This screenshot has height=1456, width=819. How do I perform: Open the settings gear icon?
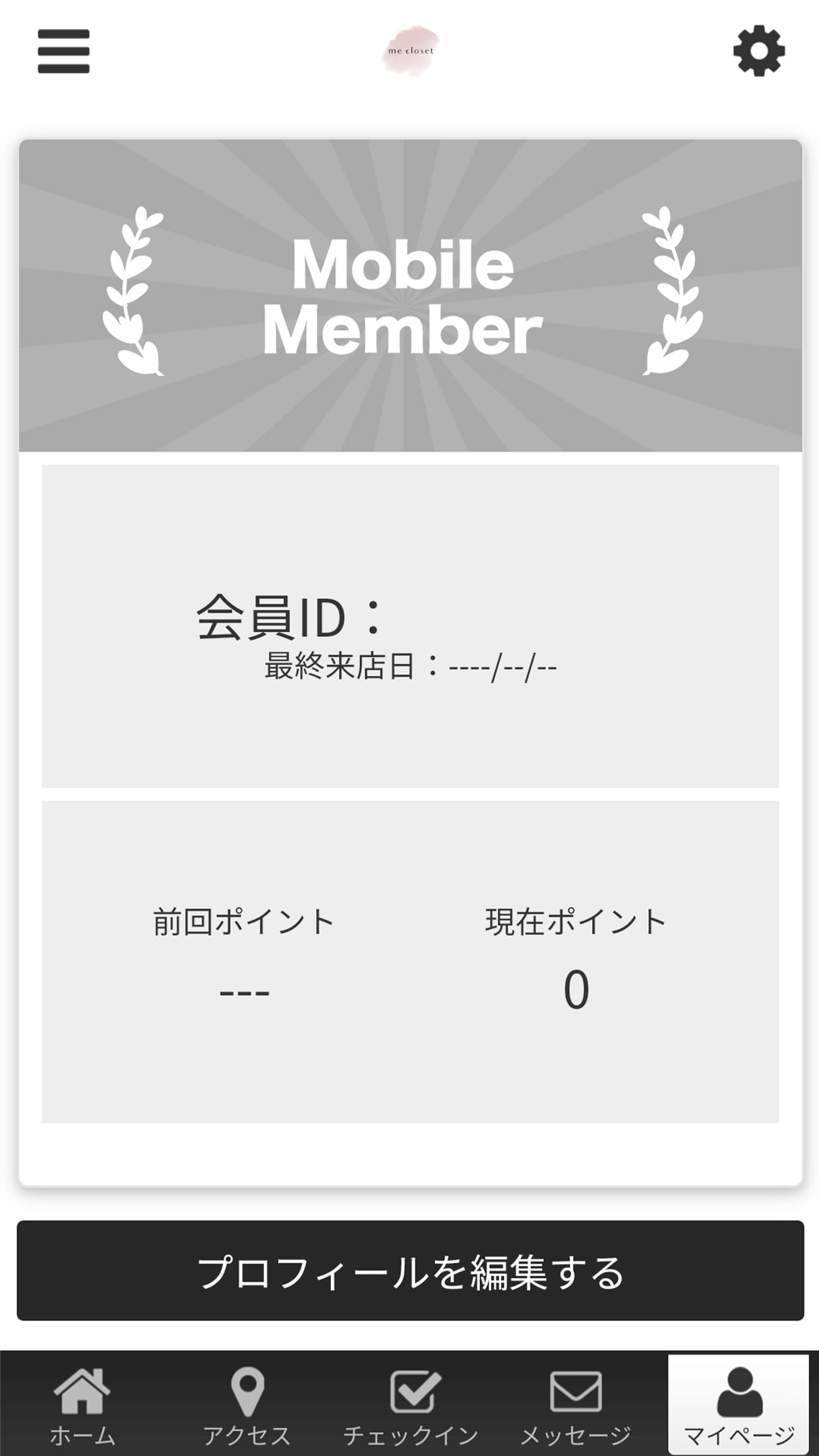(x=760, y=51)
